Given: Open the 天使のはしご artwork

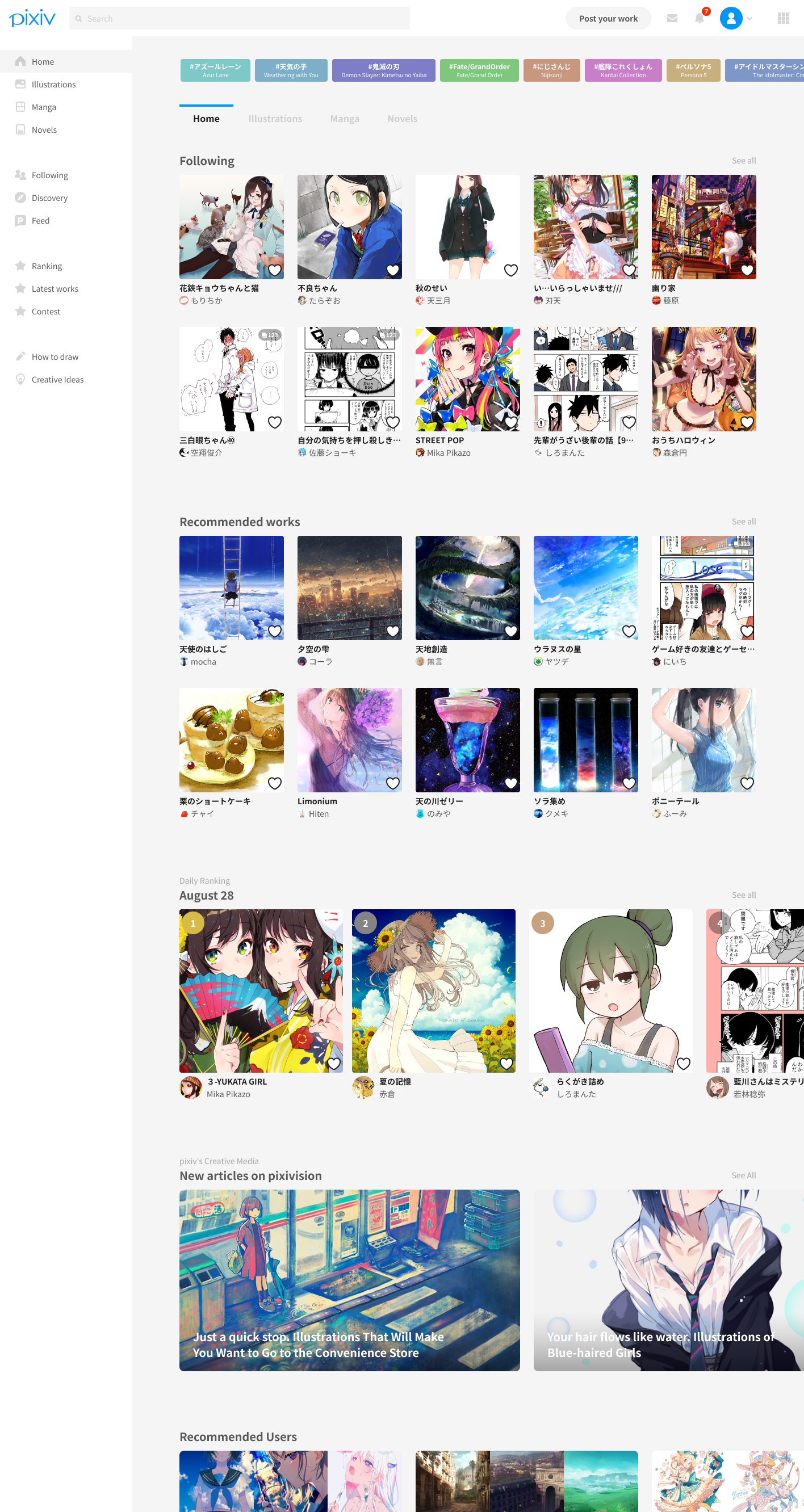Looking at the screenshot, I should pyautogui.click(x=232, y=587).
